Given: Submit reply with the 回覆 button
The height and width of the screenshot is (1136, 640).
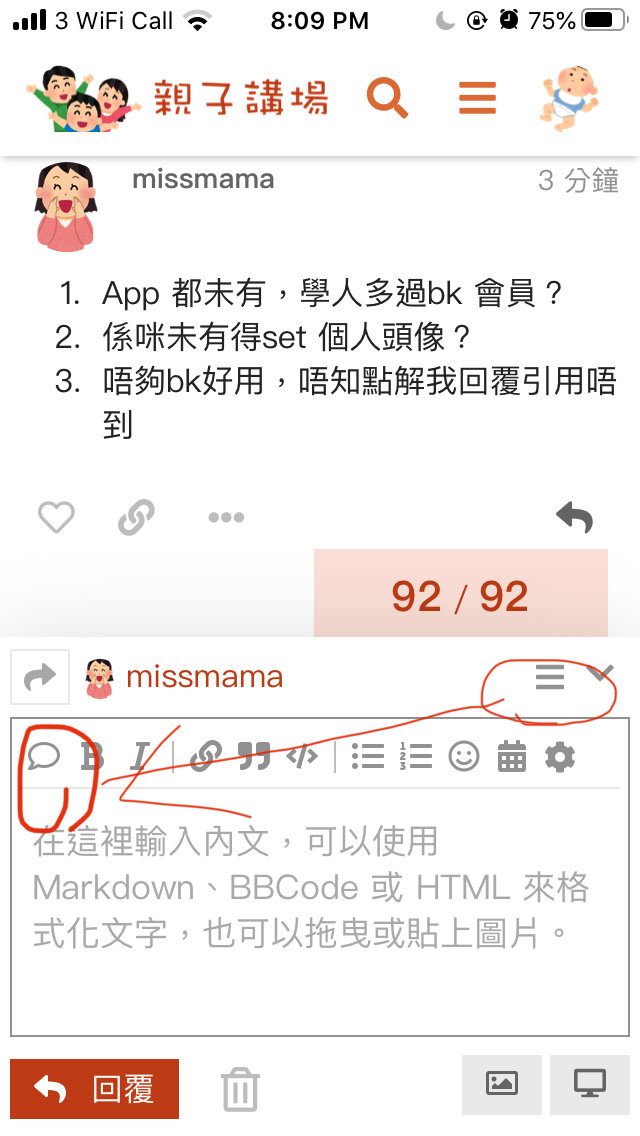Looking at the screenshot, I should click(x=94, y=1088).
